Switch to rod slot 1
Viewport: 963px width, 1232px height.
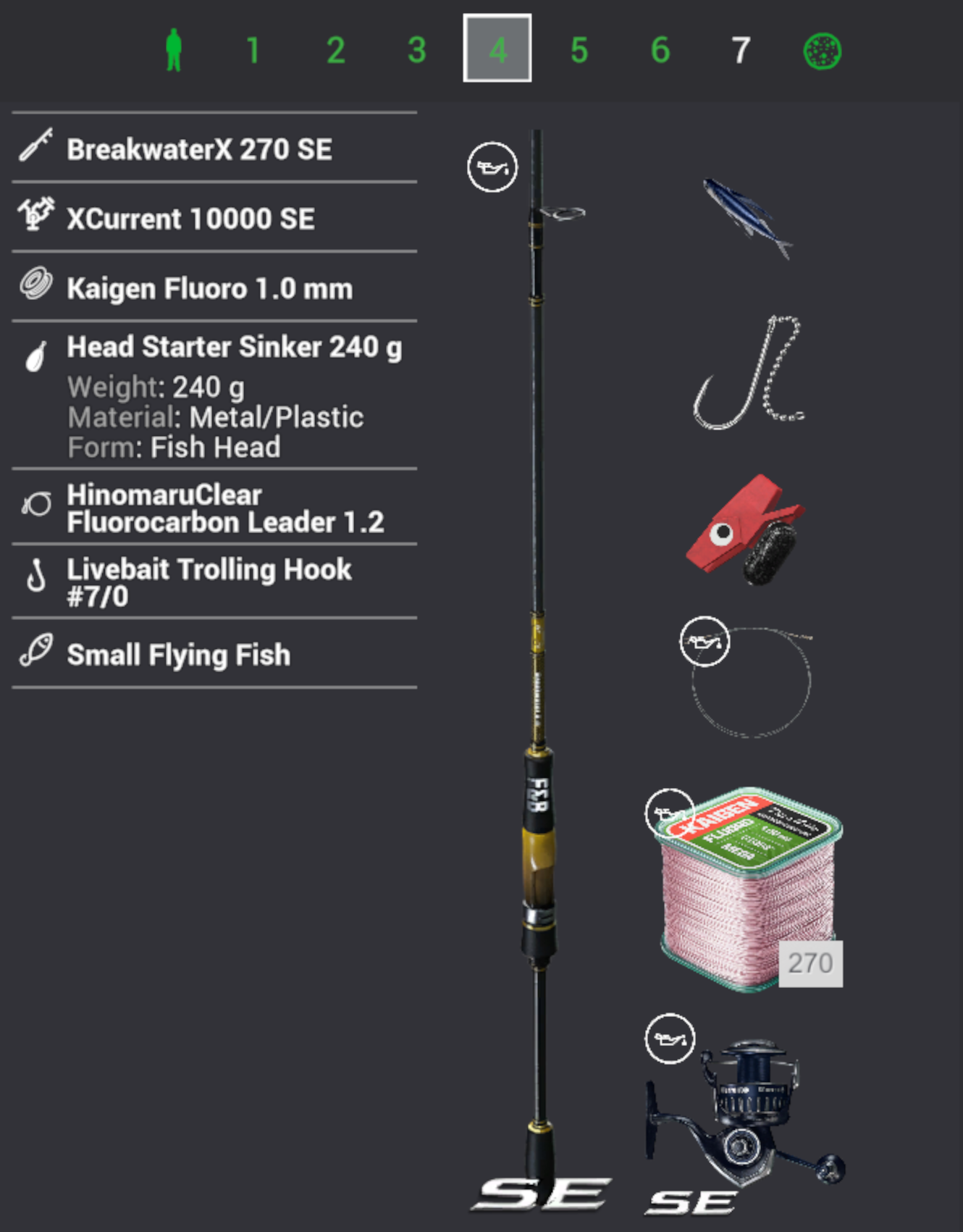(x=253, y=50)
